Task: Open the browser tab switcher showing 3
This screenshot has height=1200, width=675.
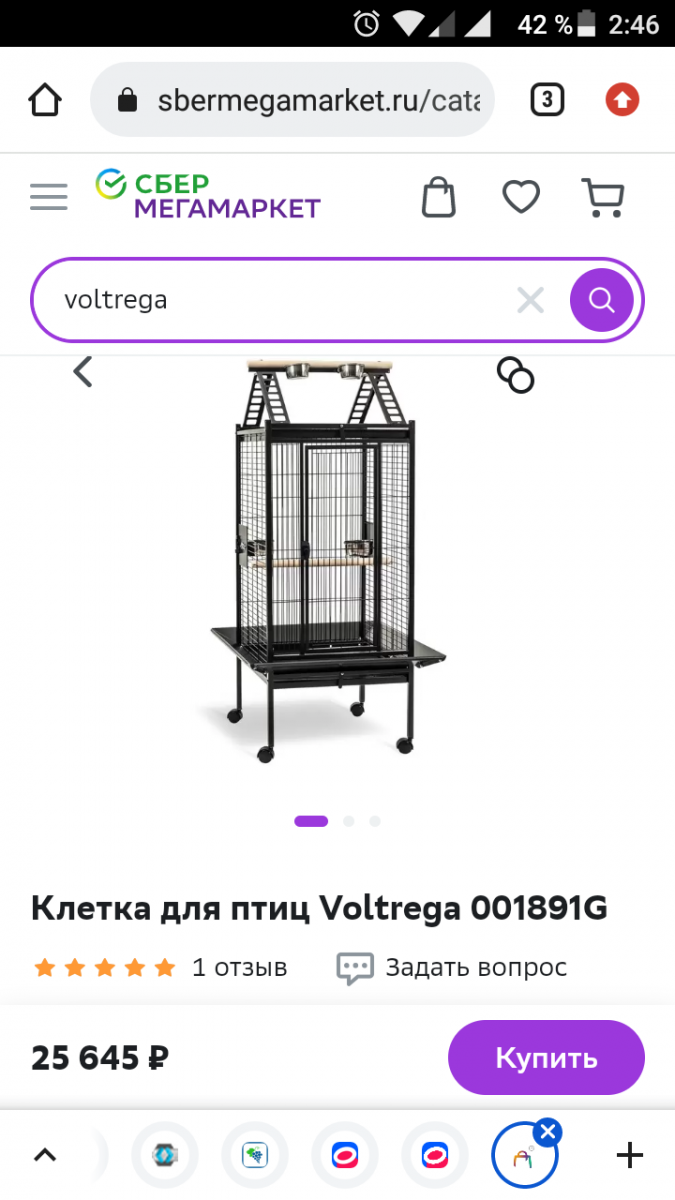Action: (x=547, y=100)
